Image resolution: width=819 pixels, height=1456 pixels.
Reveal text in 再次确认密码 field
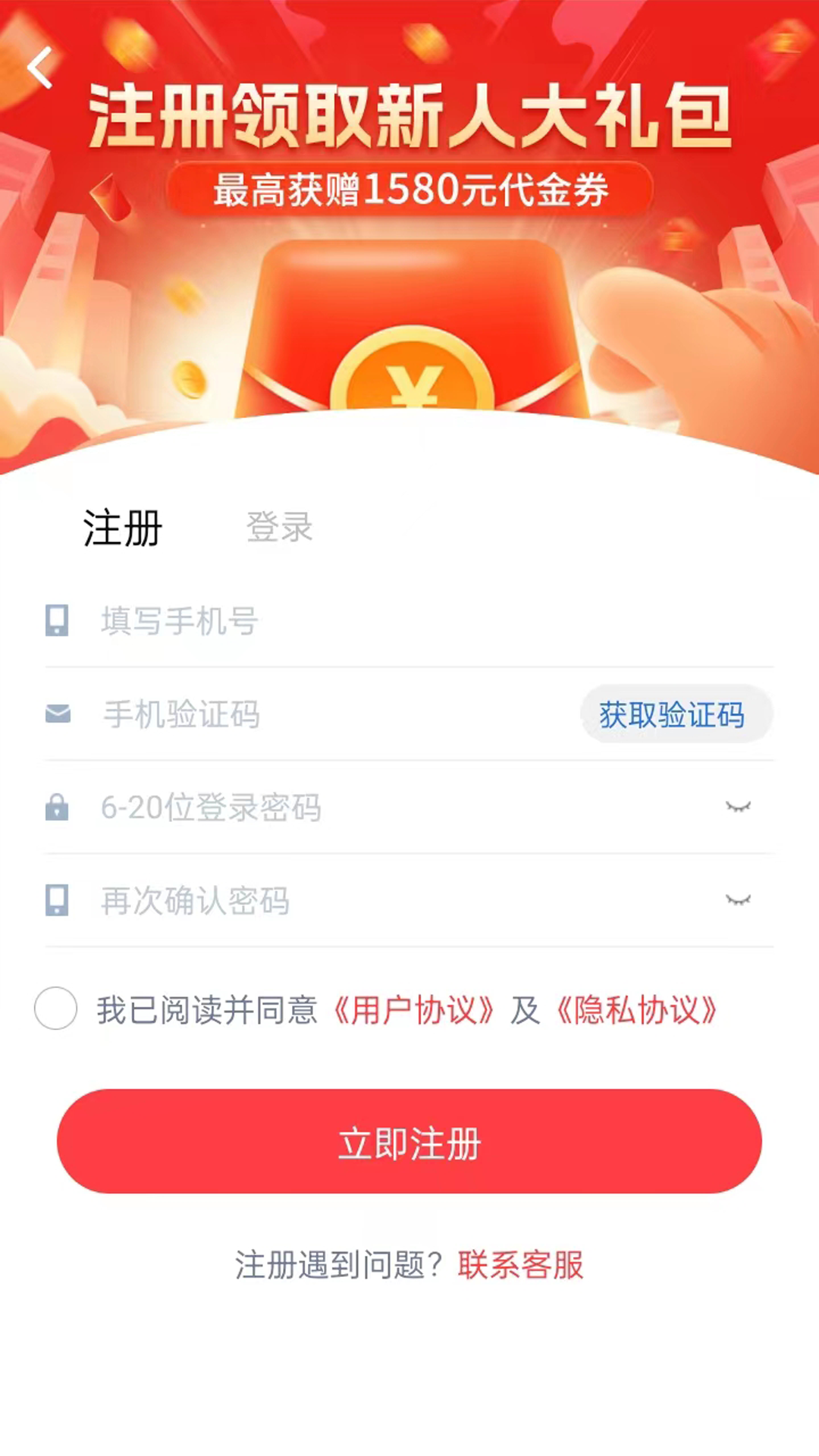tap(738, 900)
